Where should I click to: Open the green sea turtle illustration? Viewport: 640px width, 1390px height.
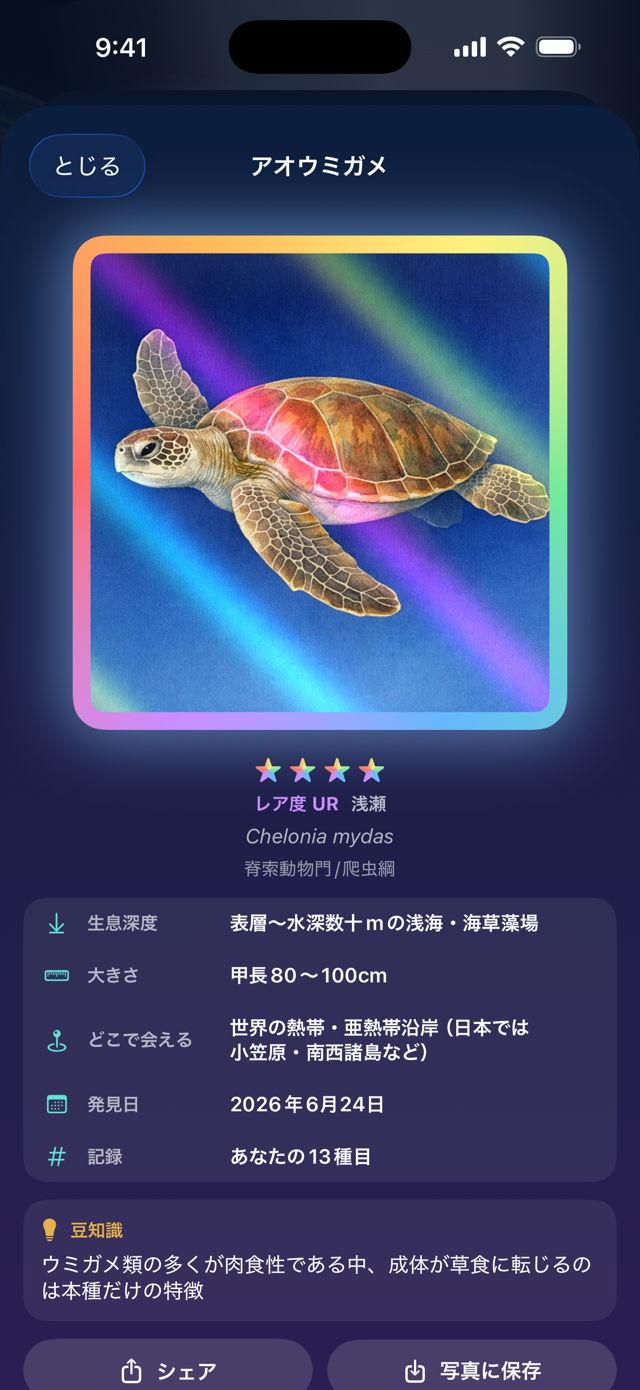click(320, 483)
